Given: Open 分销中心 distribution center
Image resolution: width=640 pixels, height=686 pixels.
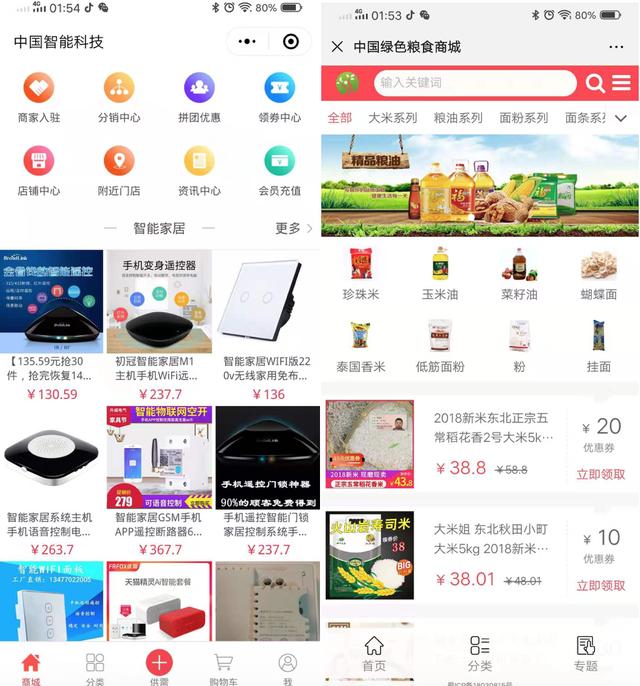Looking at the screenshot, I should (x=119, y=98).
